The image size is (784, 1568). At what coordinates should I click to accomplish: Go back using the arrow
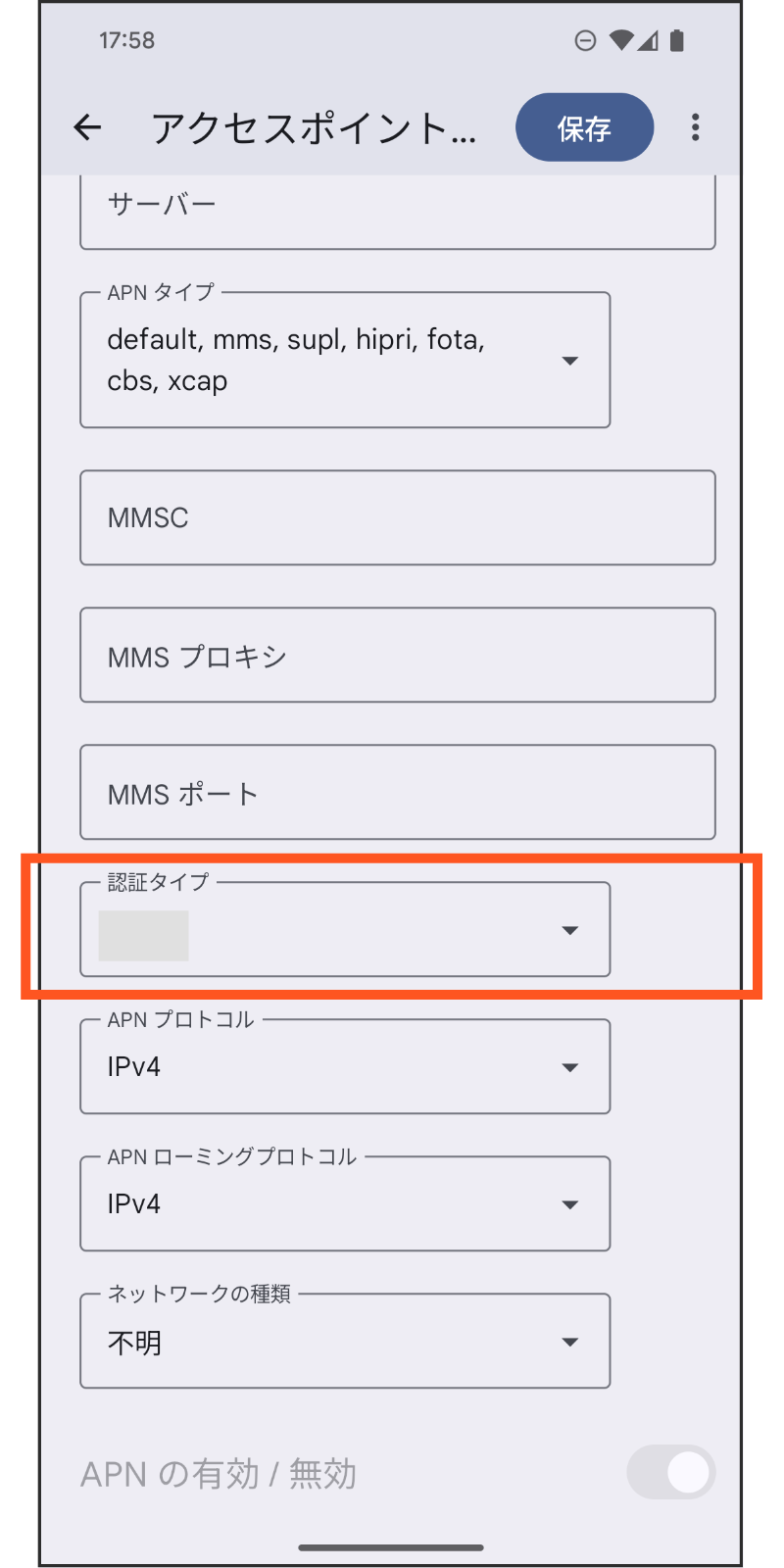click(87, 127)
